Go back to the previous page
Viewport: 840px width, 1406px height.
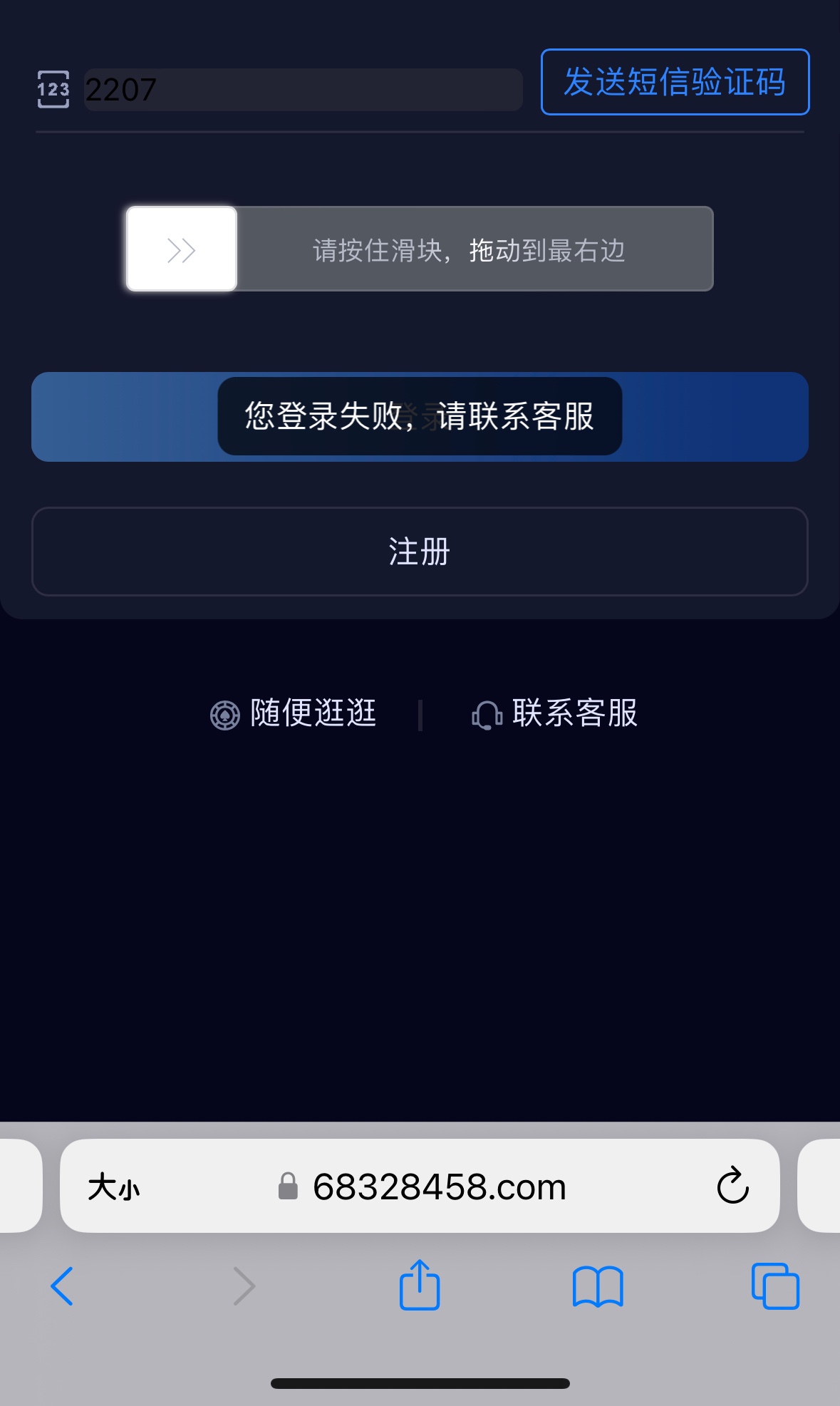(x=63, y=1286)
